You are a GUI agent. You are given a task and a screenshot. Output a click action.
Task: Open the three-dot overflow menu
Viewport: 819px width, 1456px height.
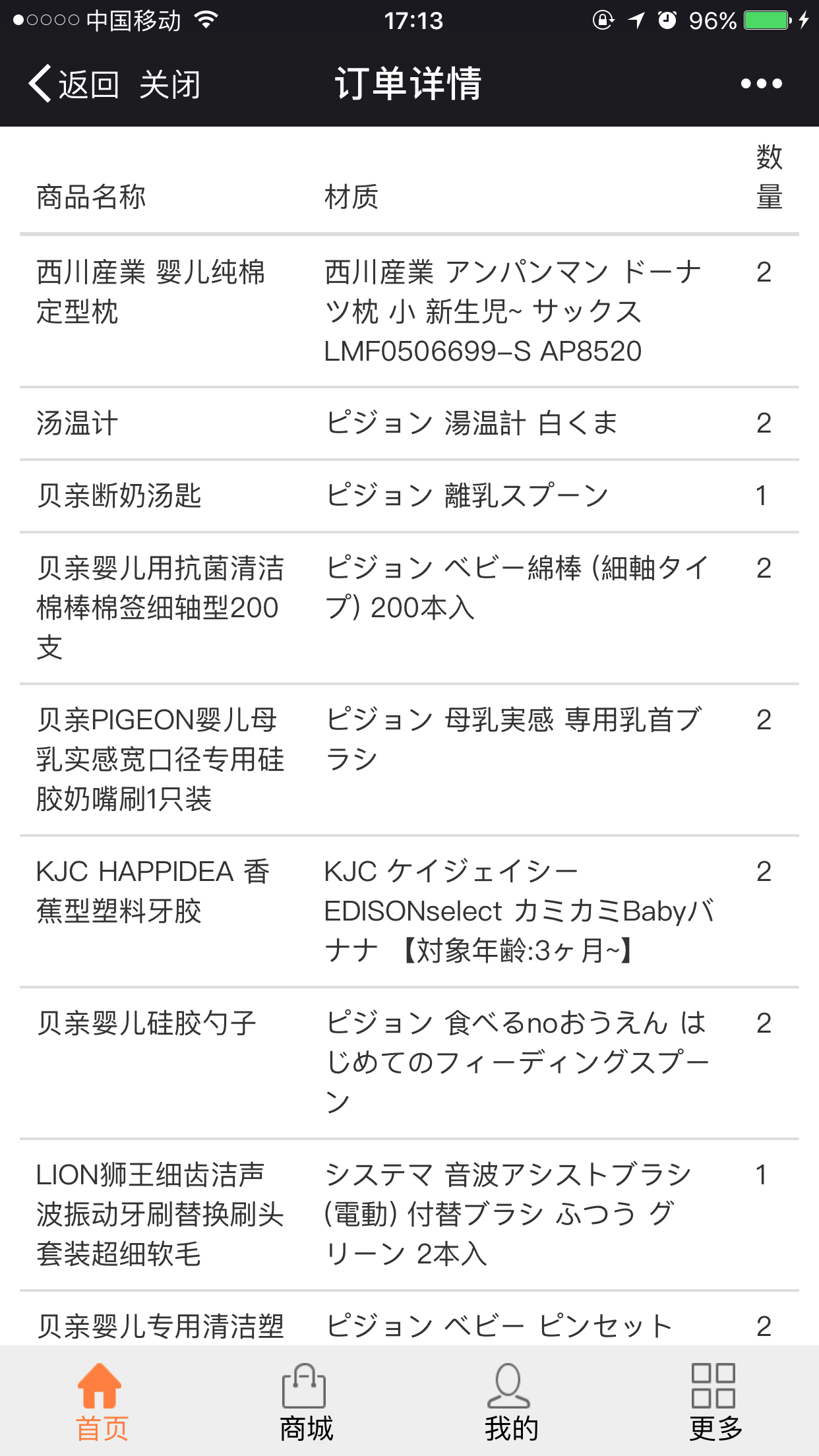pyautogui.click(x=762, y=84)
